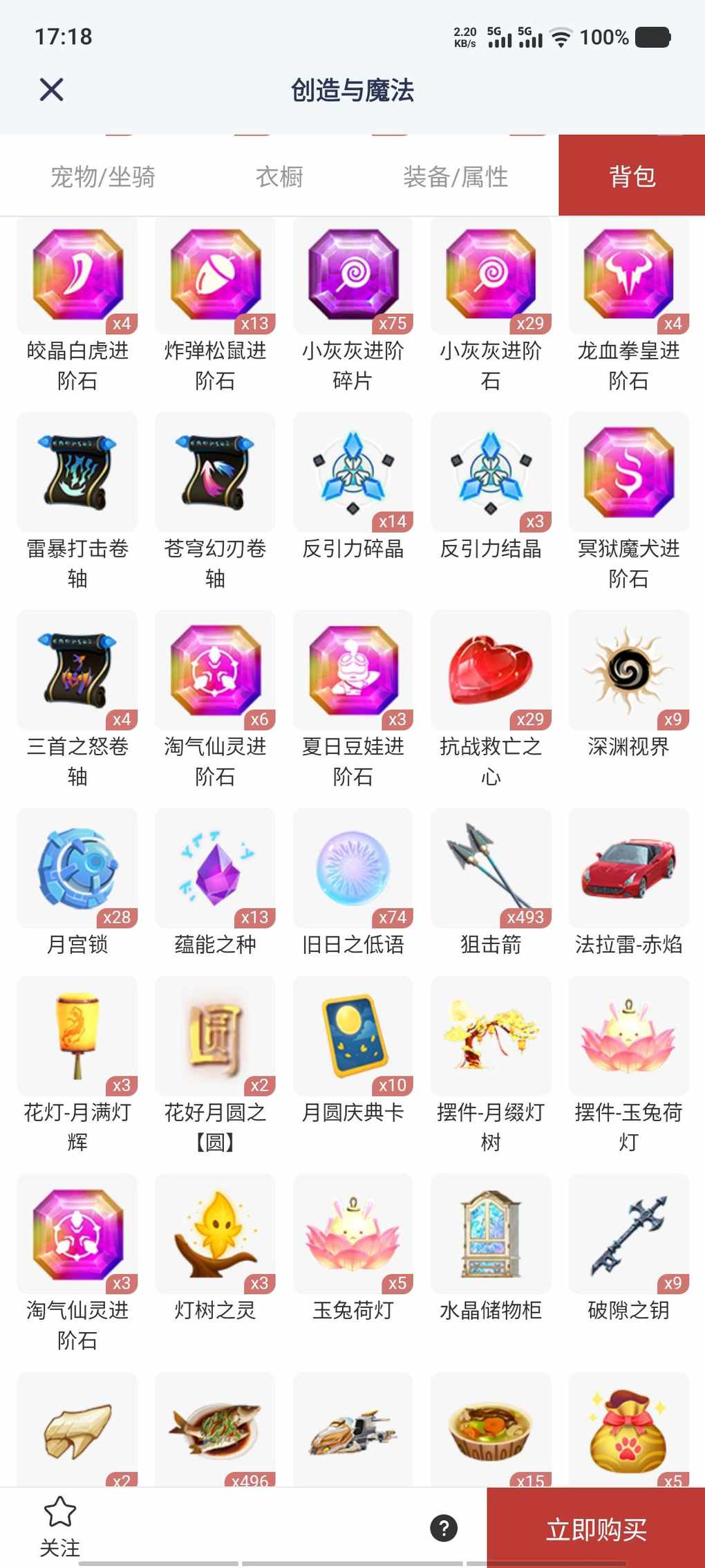
Task: Open the 装备/属性 tab
Action: pos(455,177)
